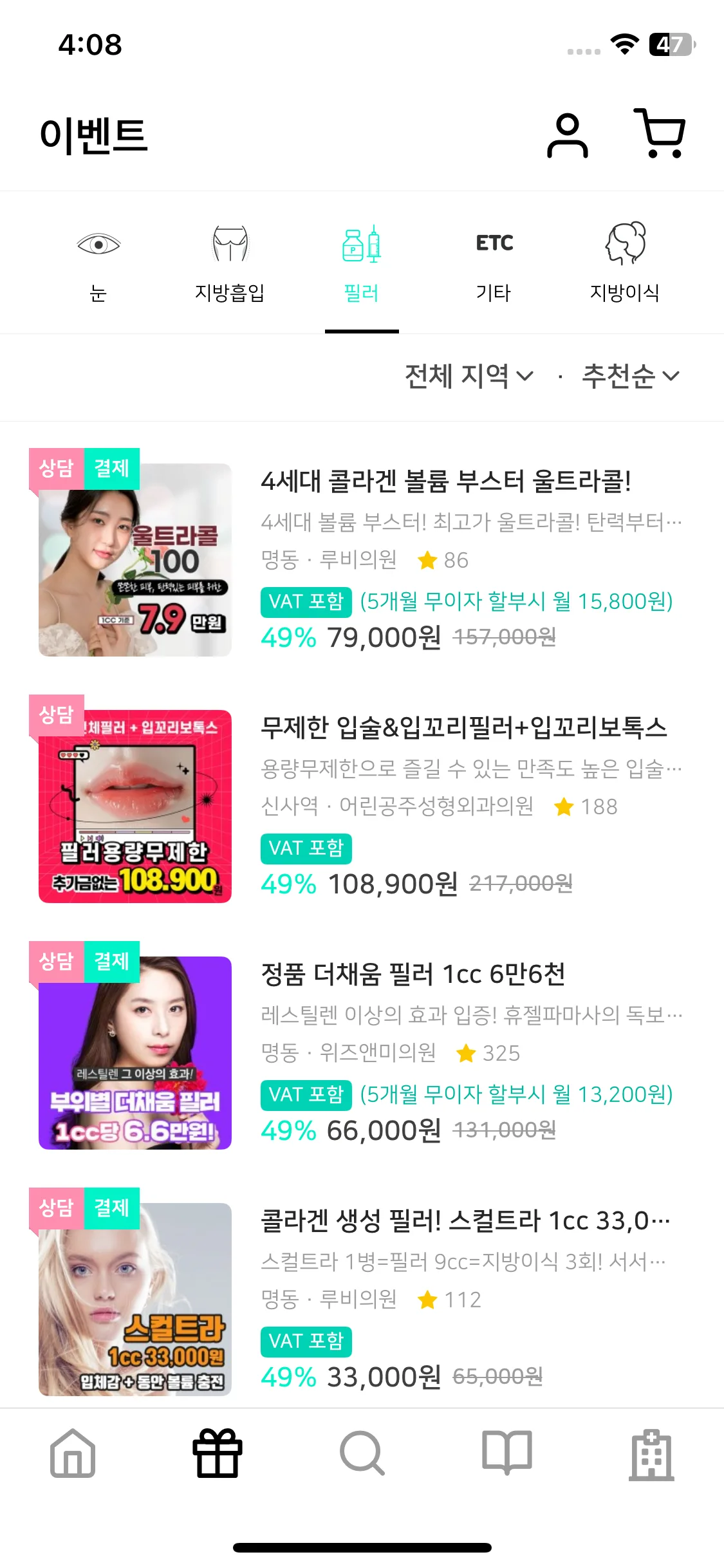The height and width of the screenshot is (1568, 724).
Task: Expand the 추천순 sort dropdown
Action: pyautogui.click(x=630, y=376)
